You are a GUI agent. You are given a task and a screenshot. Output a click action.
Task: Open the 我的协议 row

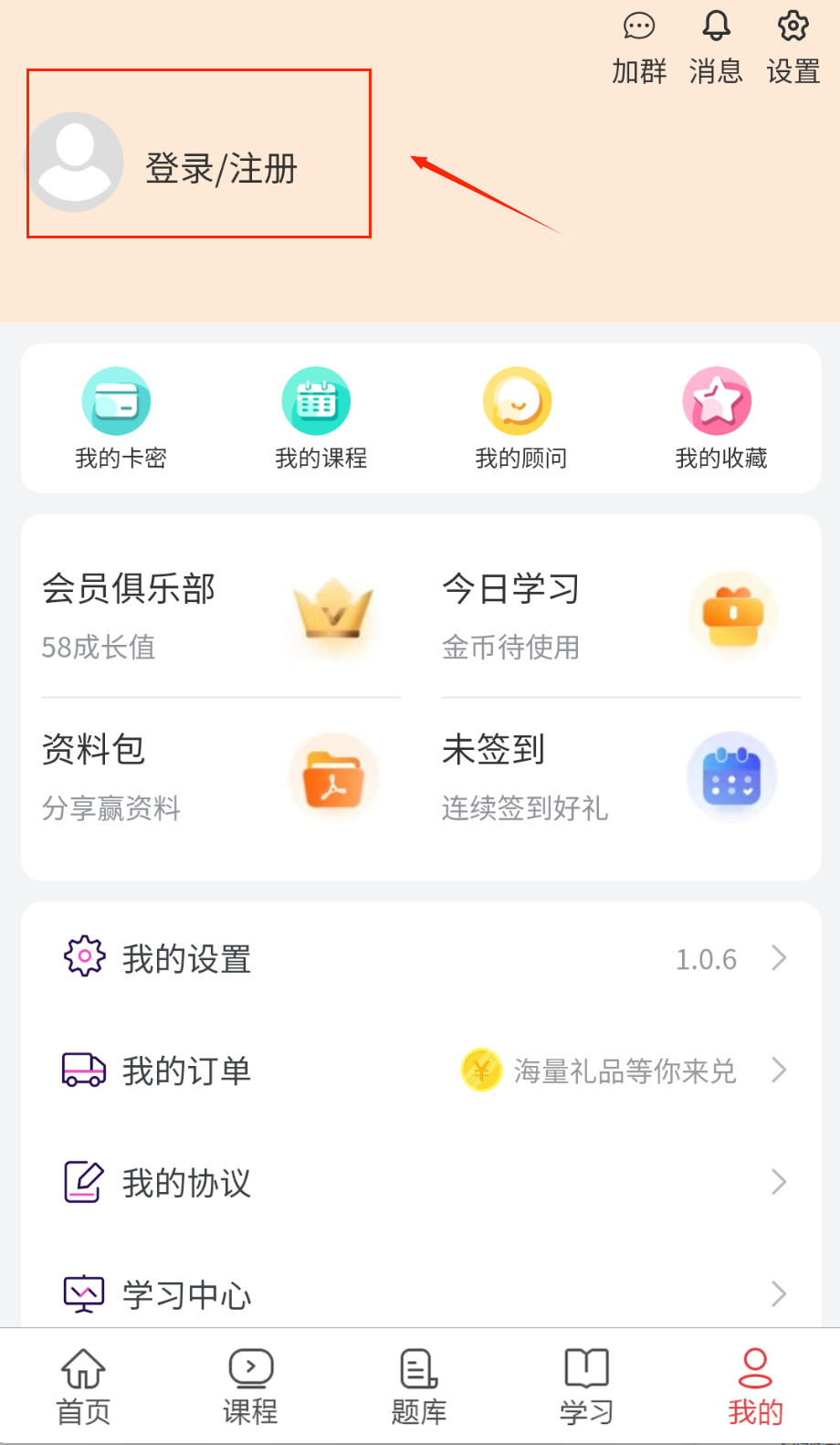point(420,1182)
